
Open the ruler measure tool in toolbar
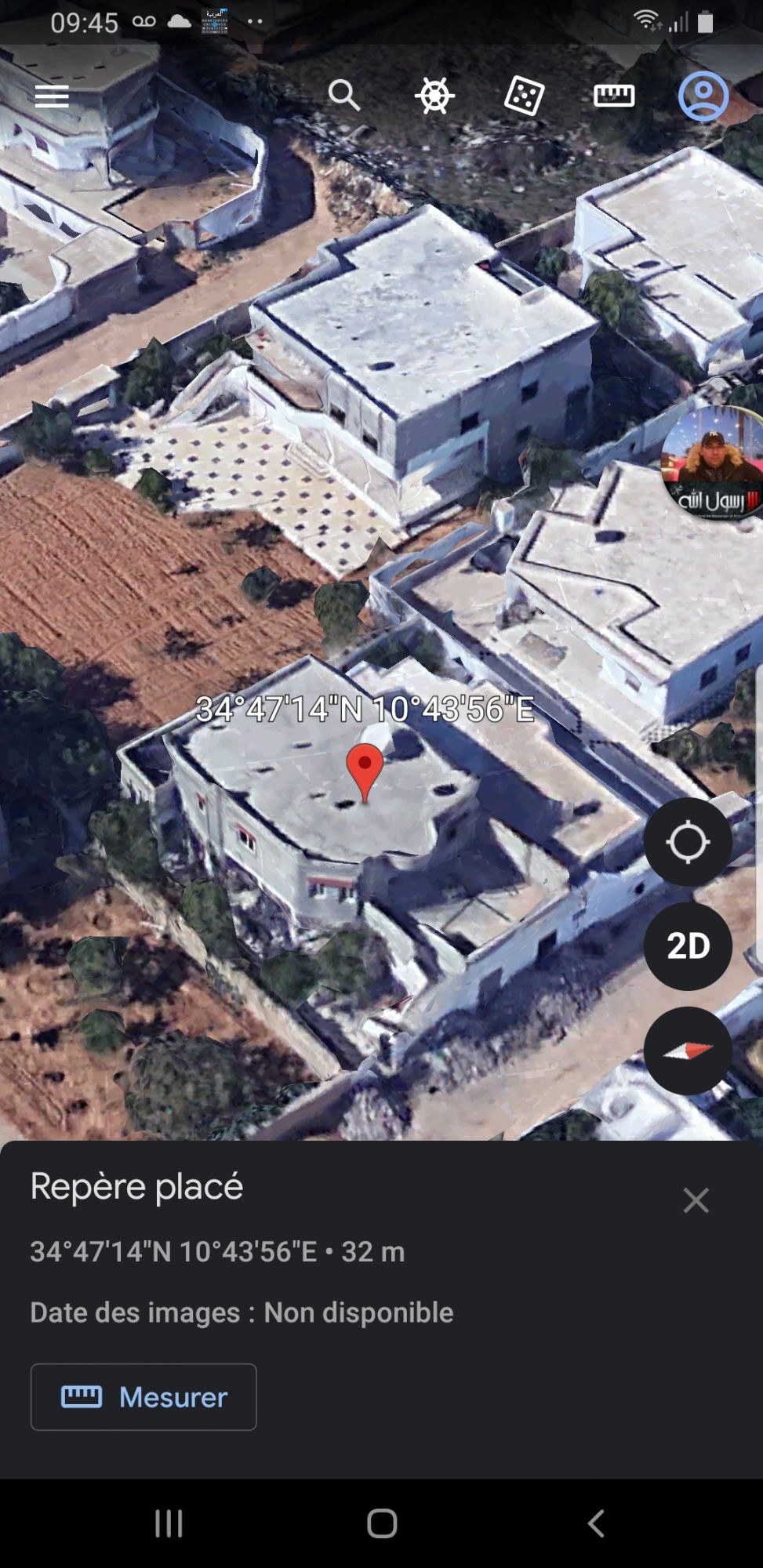(x=614, y=96)
